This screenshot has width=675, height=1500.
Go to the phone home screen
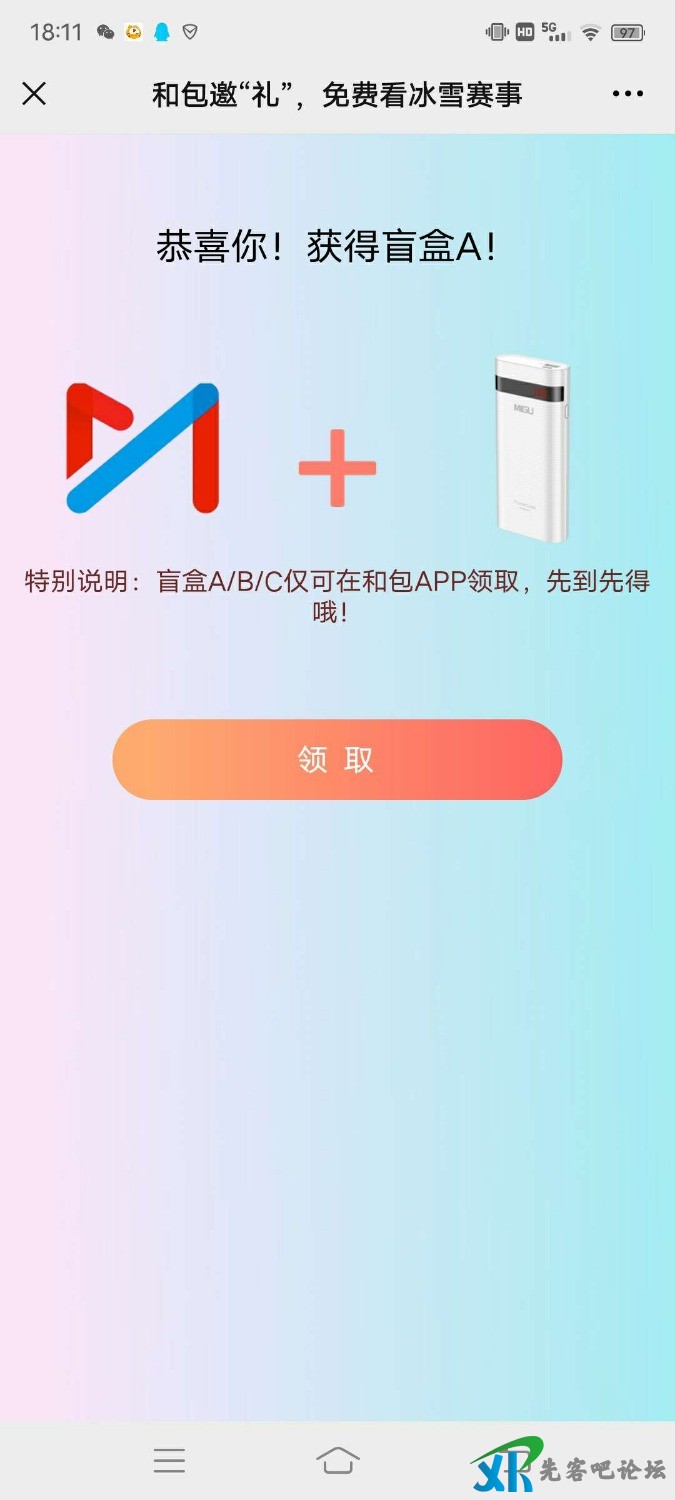[338, 1461]
